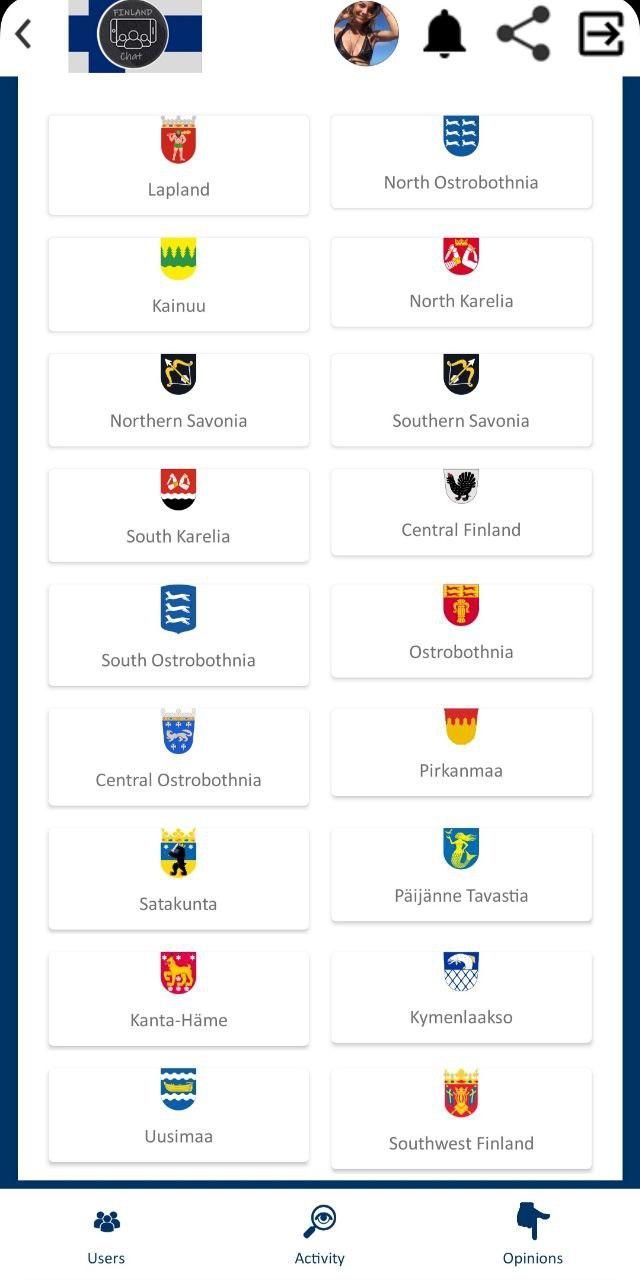Open the Kainuu region card

[178, 284]
